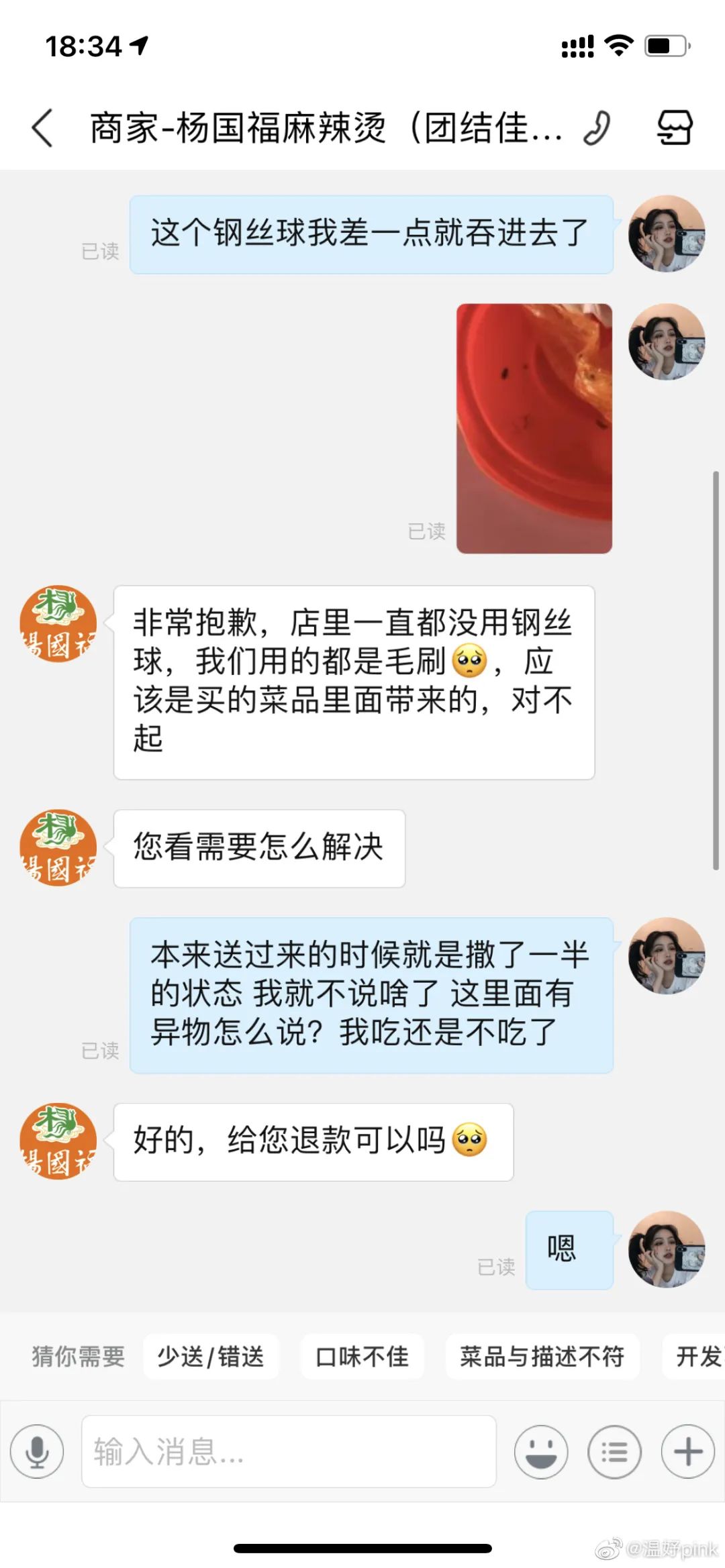Select the 口味不佳 quick reply chip
The image size is (725, 1568).
(x=362, y=1357)
